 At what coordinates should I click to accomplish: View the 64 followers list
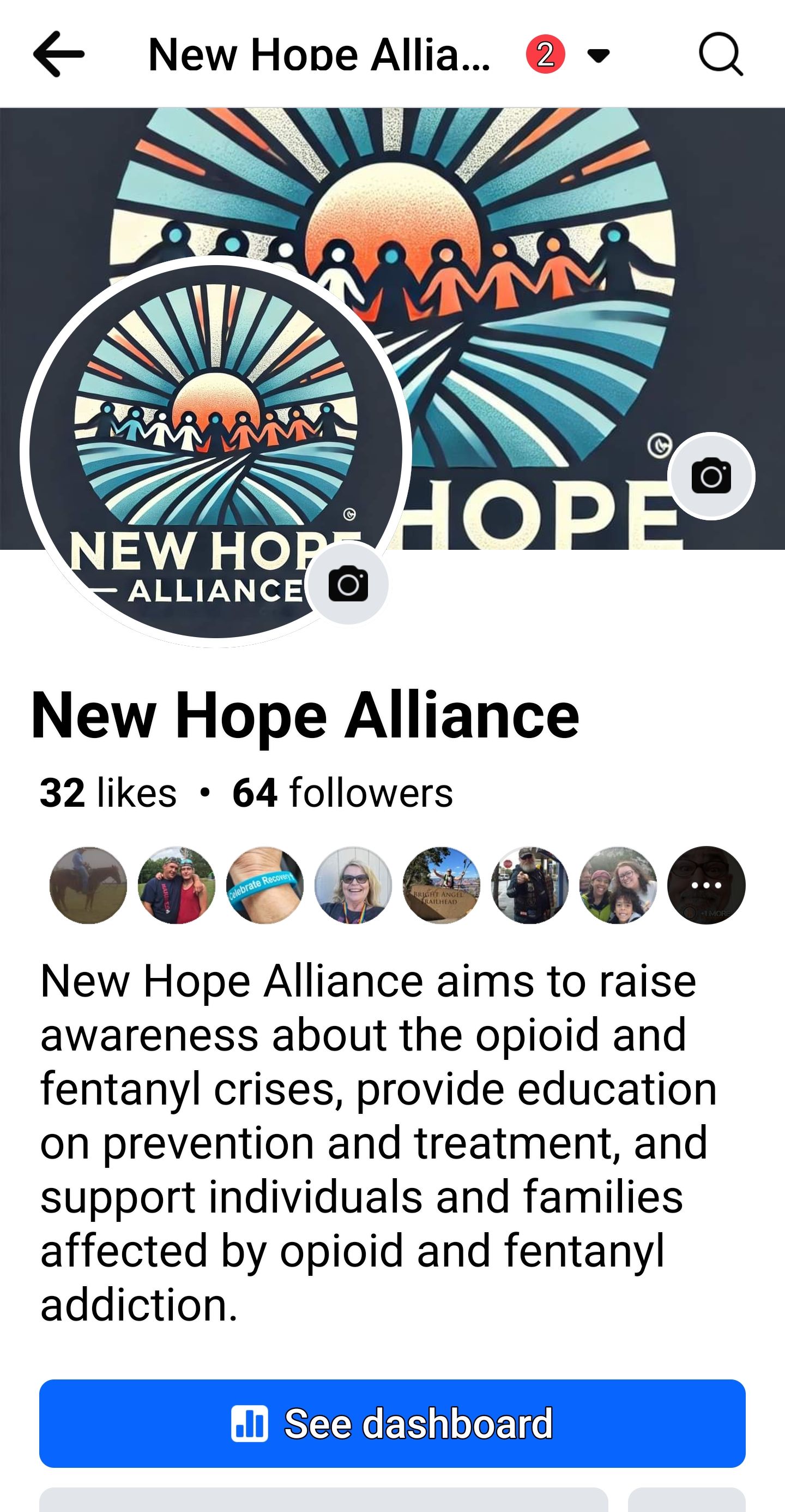click(x=342, y=793)
